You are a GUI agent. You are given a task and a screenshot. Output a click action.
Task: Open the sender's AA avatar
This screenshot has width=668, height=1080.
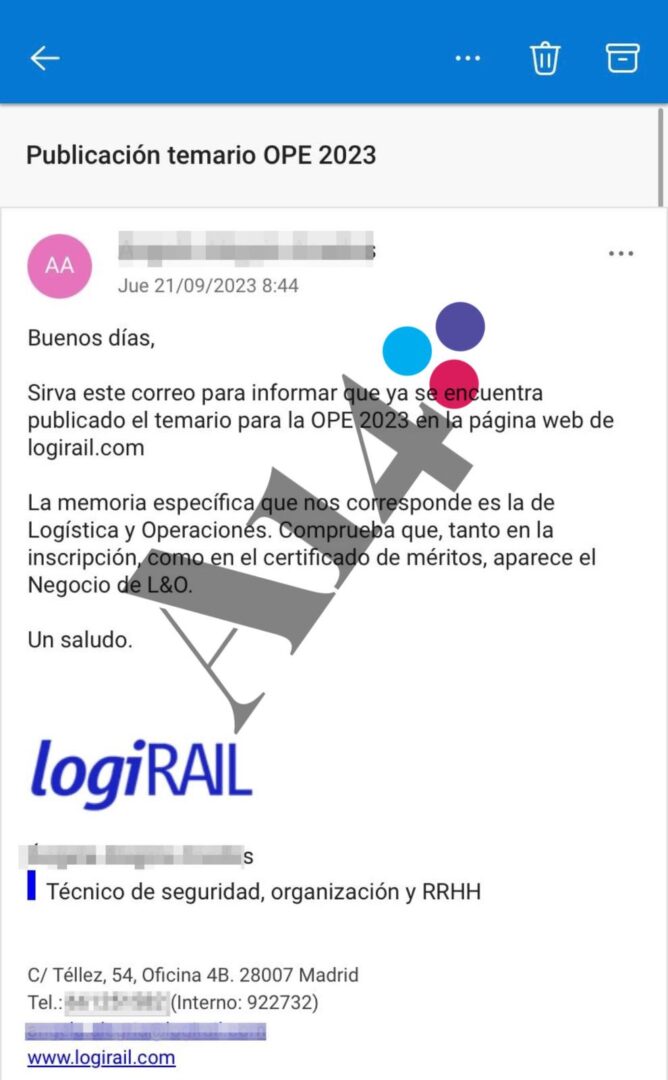(59, 266)
